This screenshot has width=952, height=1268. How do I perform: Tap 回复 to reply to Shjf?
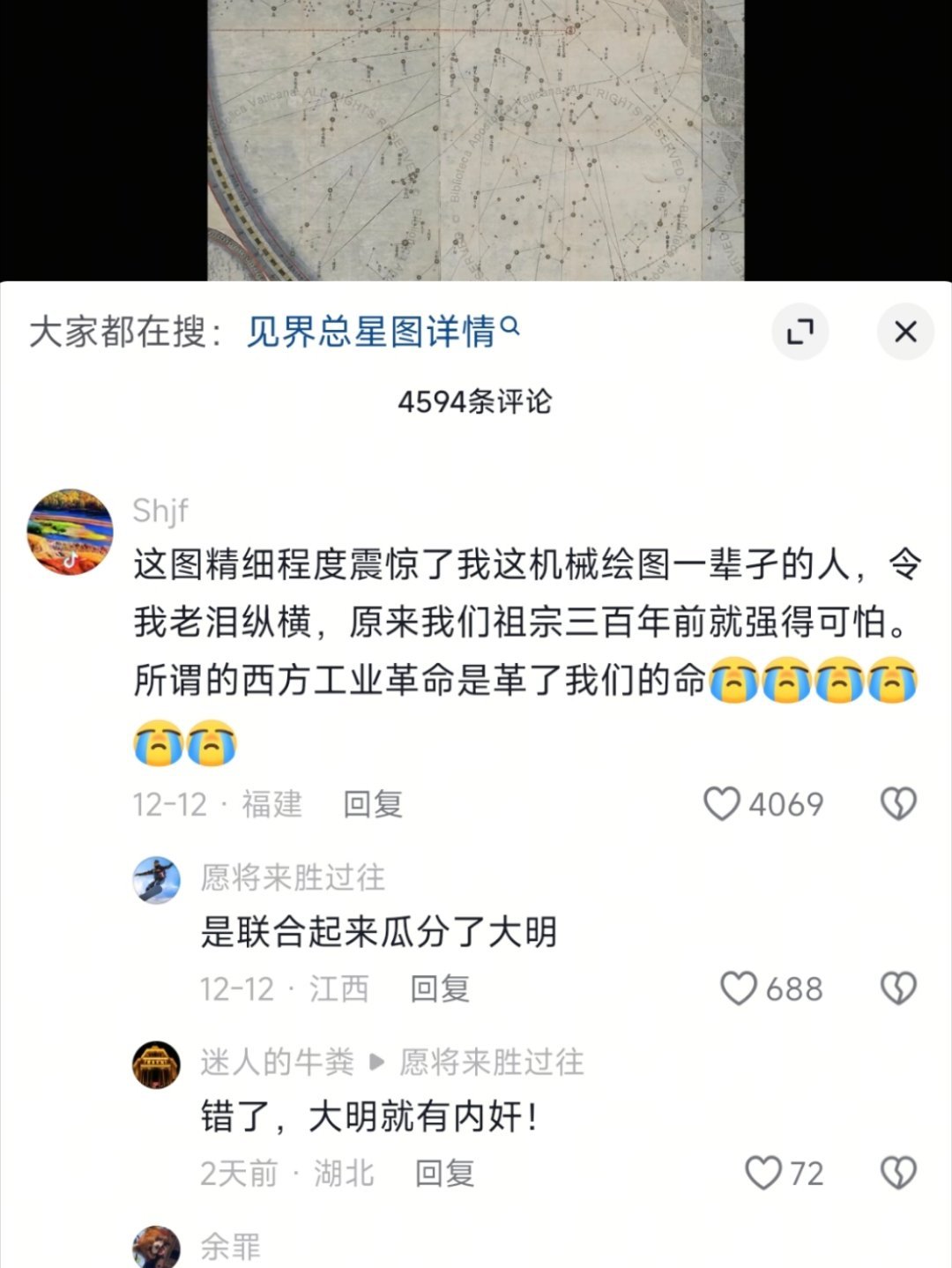(374, 804)
